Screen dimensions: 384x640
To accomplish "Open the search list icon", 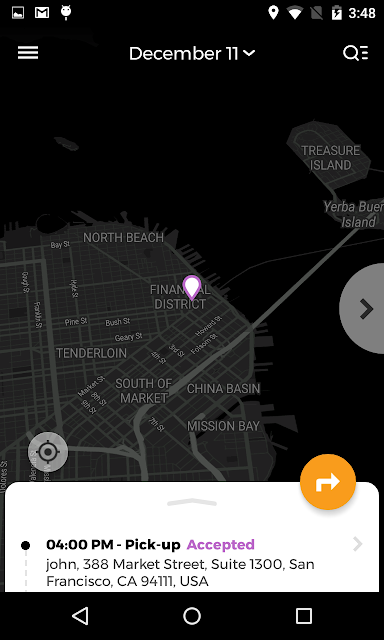I will 355,53.
